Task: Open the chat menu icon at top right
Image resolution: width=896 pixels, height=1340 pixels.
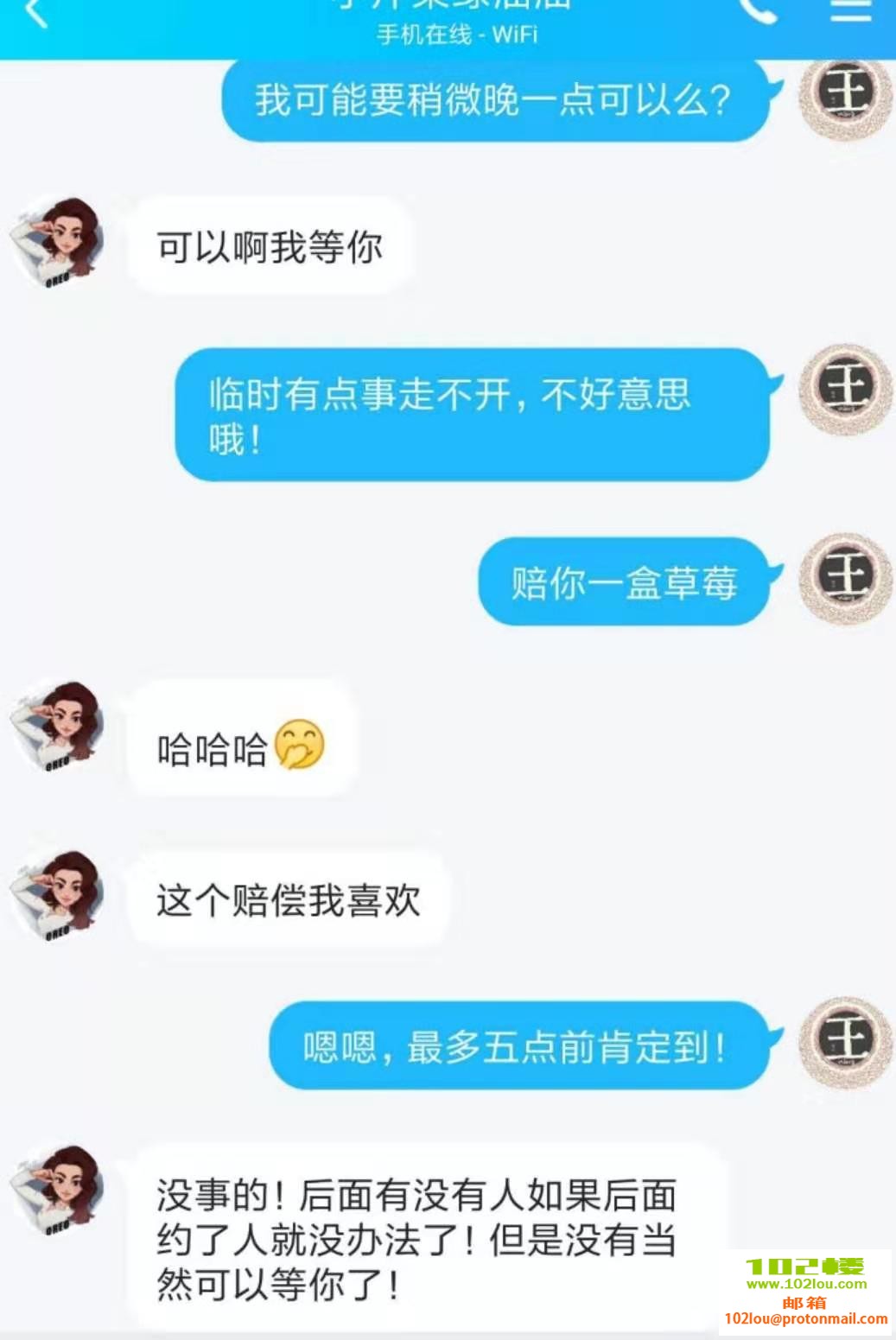Action: click(850, 10)
